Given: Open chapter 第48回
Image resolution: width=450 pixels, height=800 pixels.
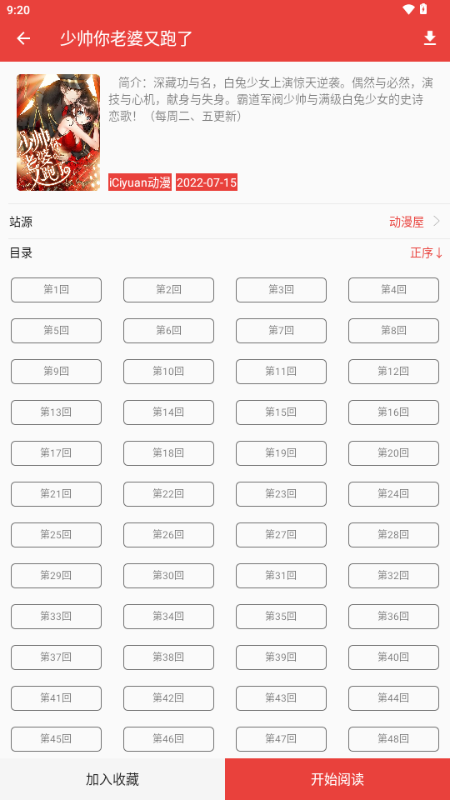Looking at the screenshot, I should click(x=393, y=739).
